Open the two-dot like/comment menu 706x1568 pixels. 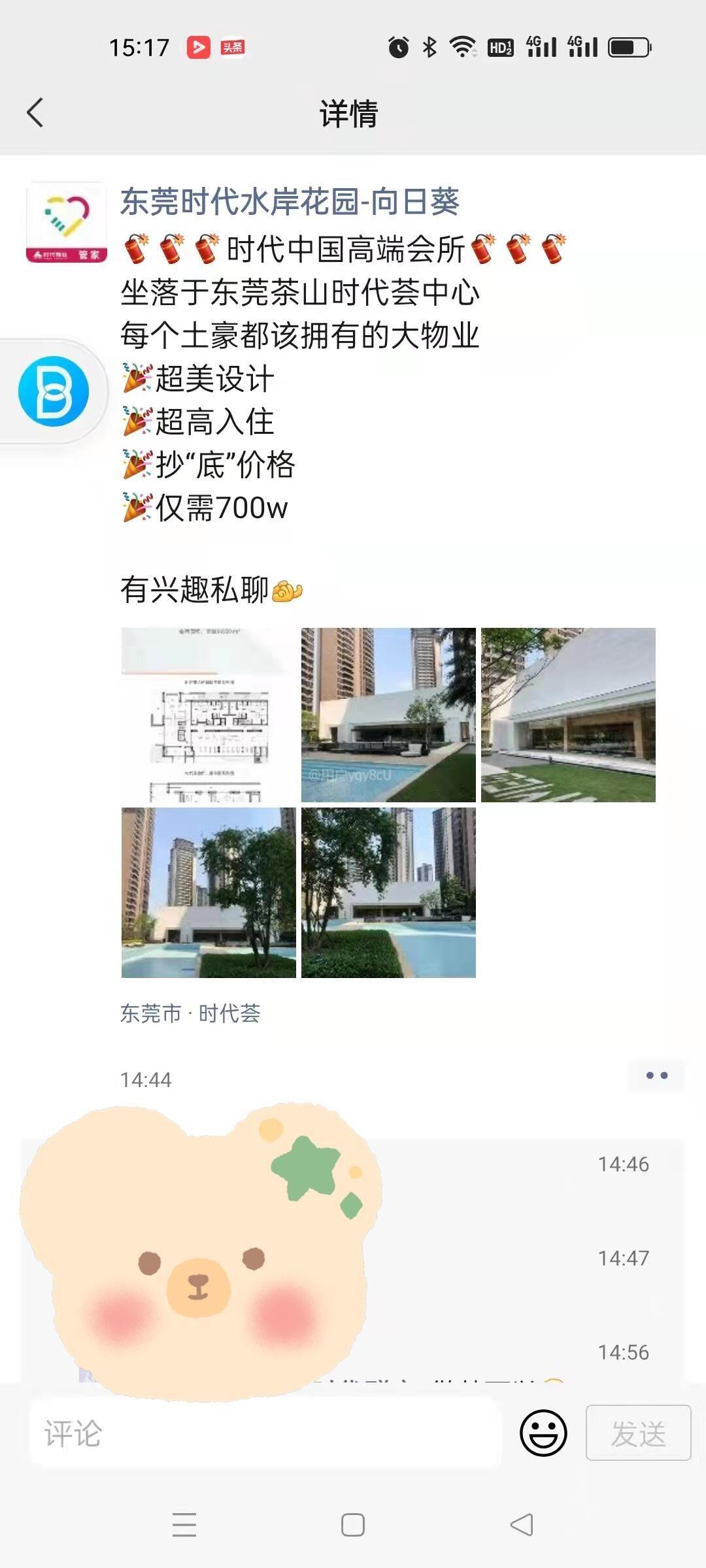[x=656, y=1075]
